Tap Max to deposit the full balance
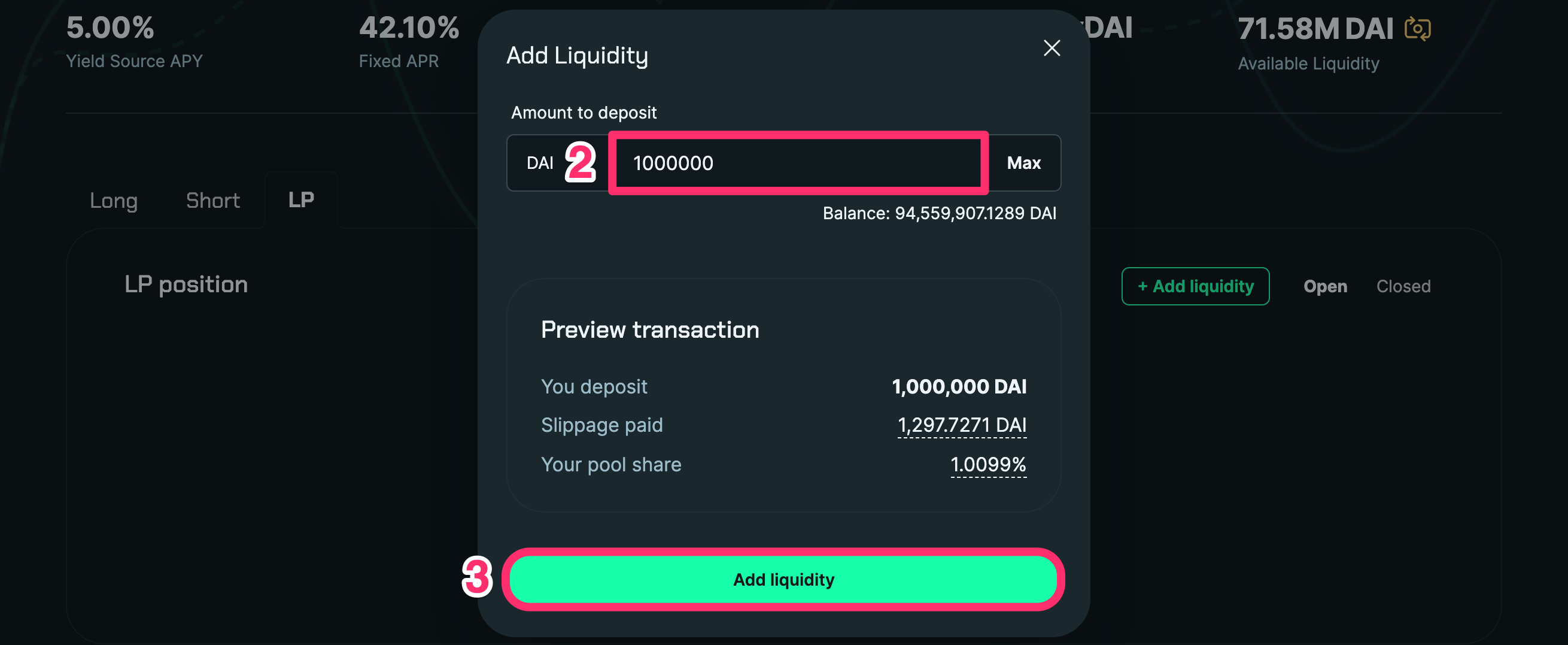The image size is (1568, 645). tap(1023, 163)
